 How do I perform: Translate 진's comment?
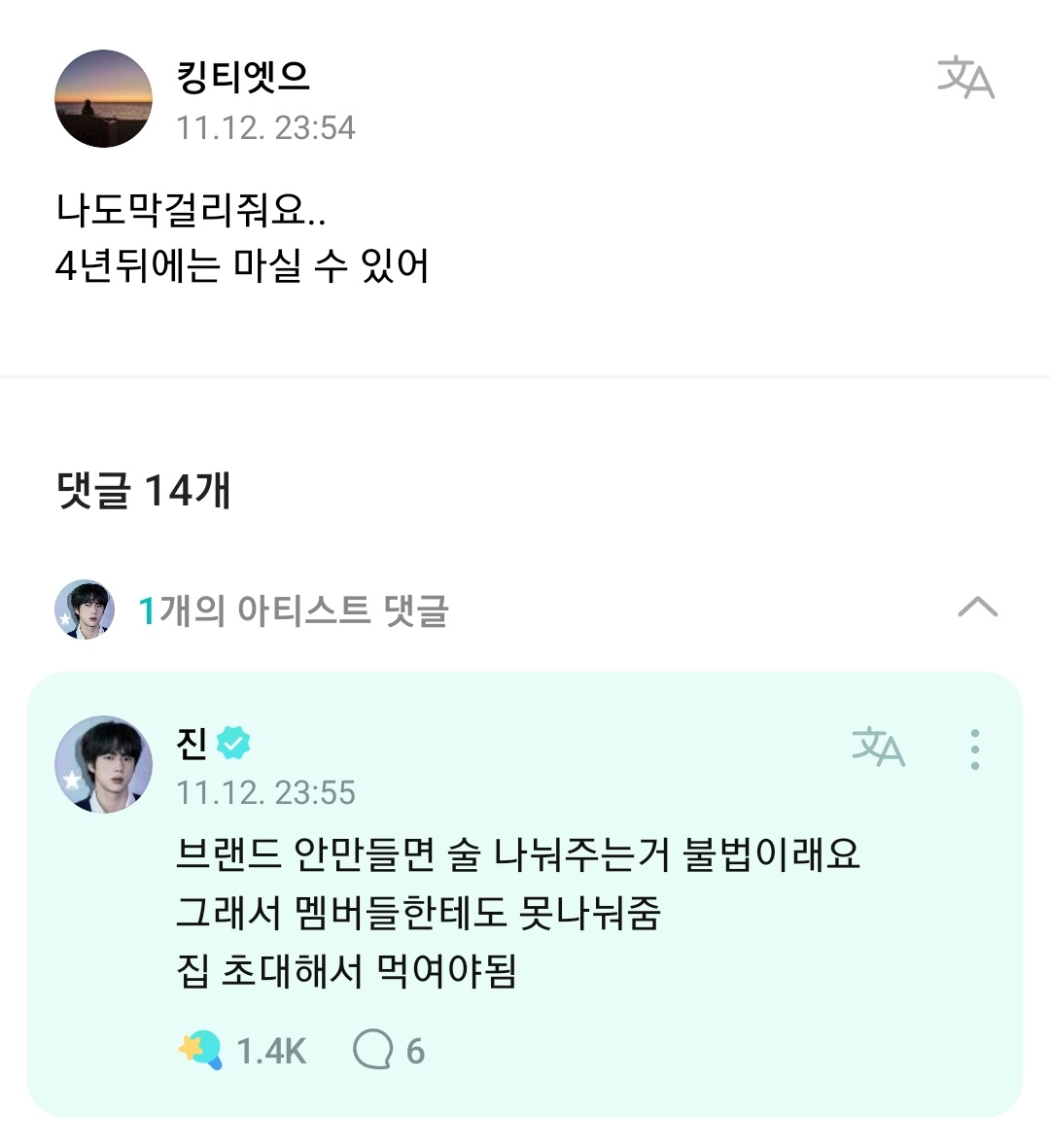(x=878, y=748)
